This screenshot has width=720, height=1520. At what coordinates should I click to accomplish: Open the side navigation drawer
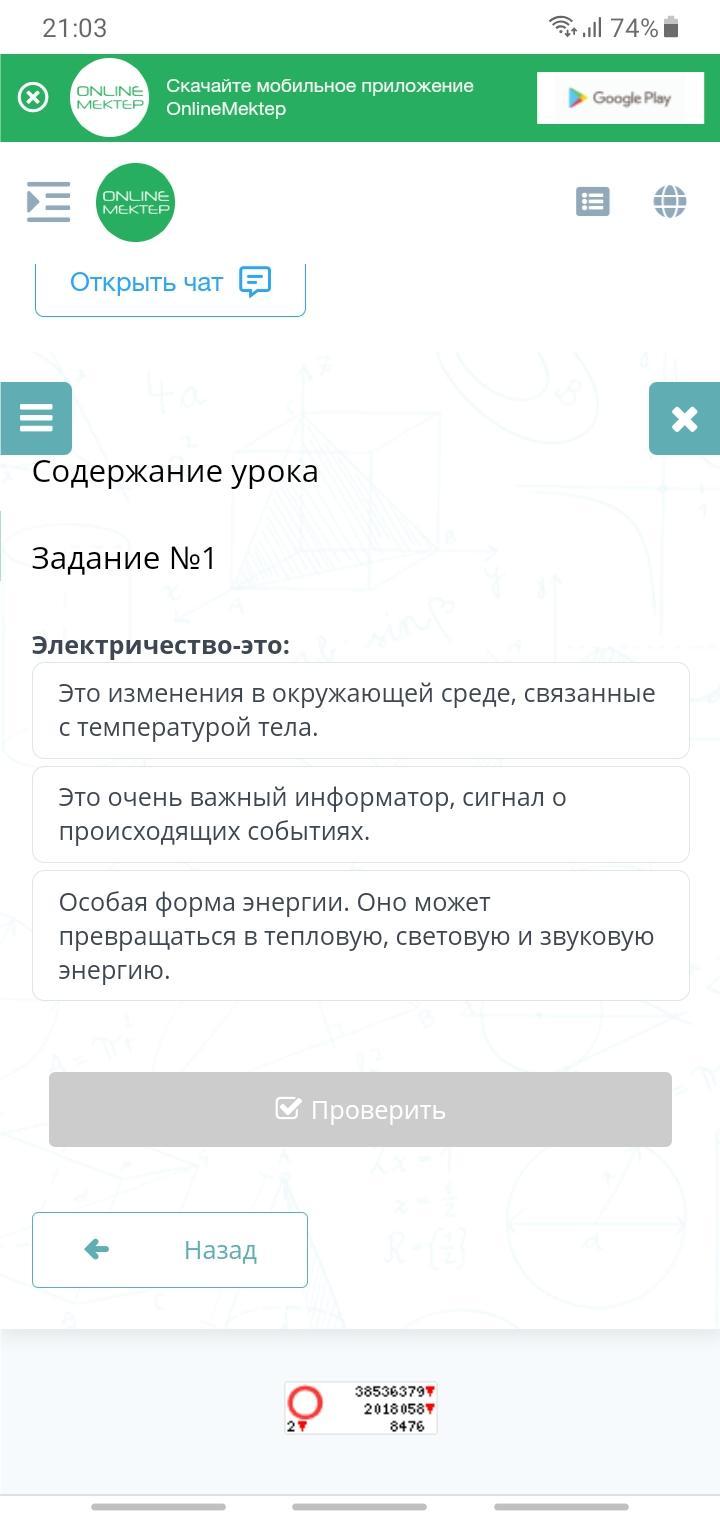coord(48,202)
